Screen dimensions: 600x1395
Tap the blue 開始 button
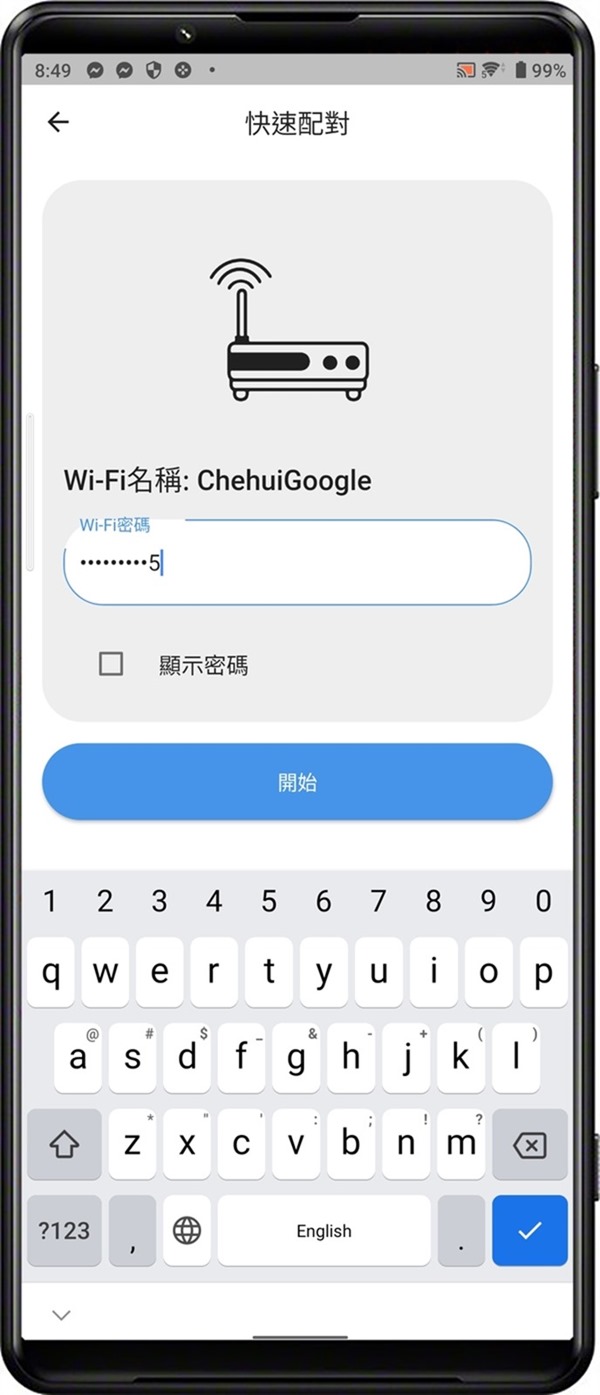point(297,782)
